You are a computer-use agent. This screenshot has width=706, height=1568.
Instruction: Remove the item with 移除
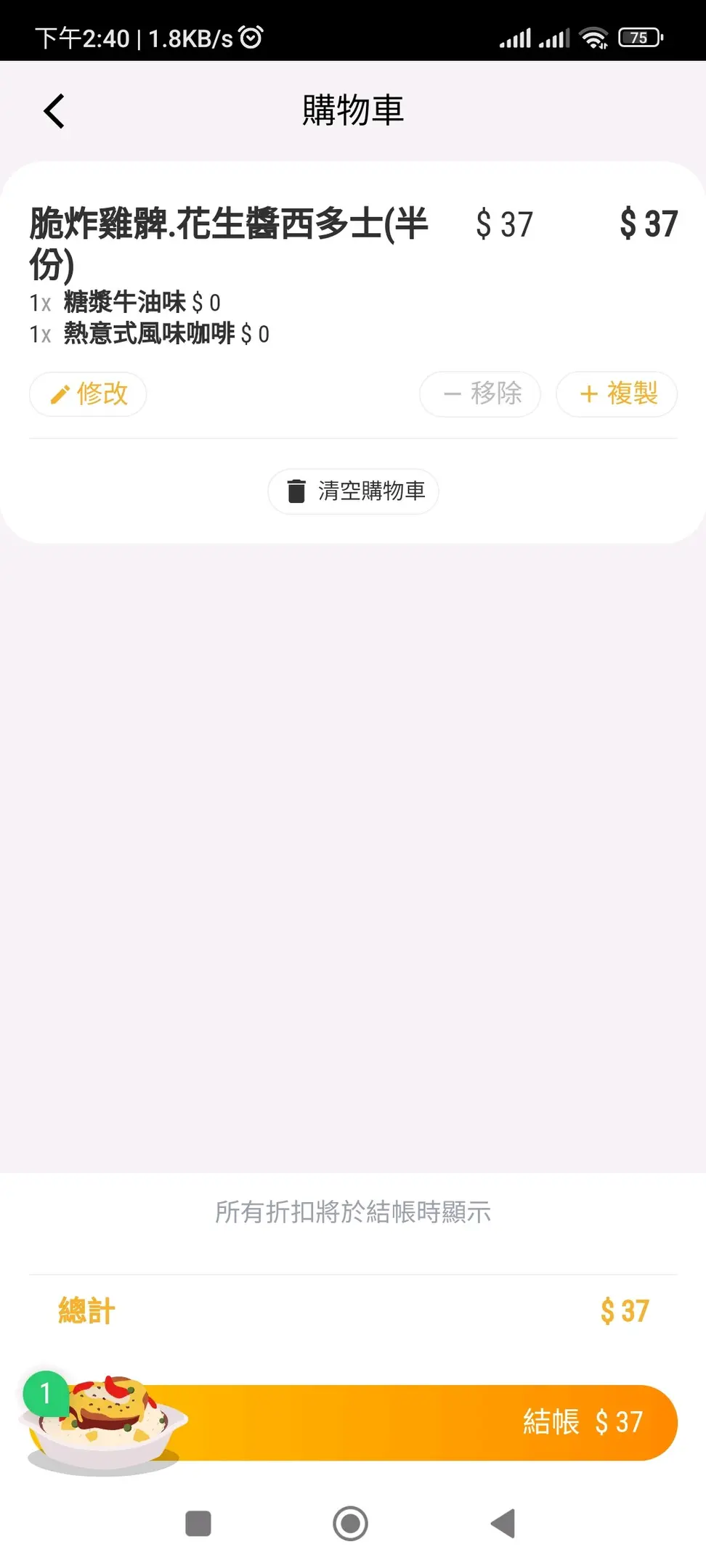480,394
